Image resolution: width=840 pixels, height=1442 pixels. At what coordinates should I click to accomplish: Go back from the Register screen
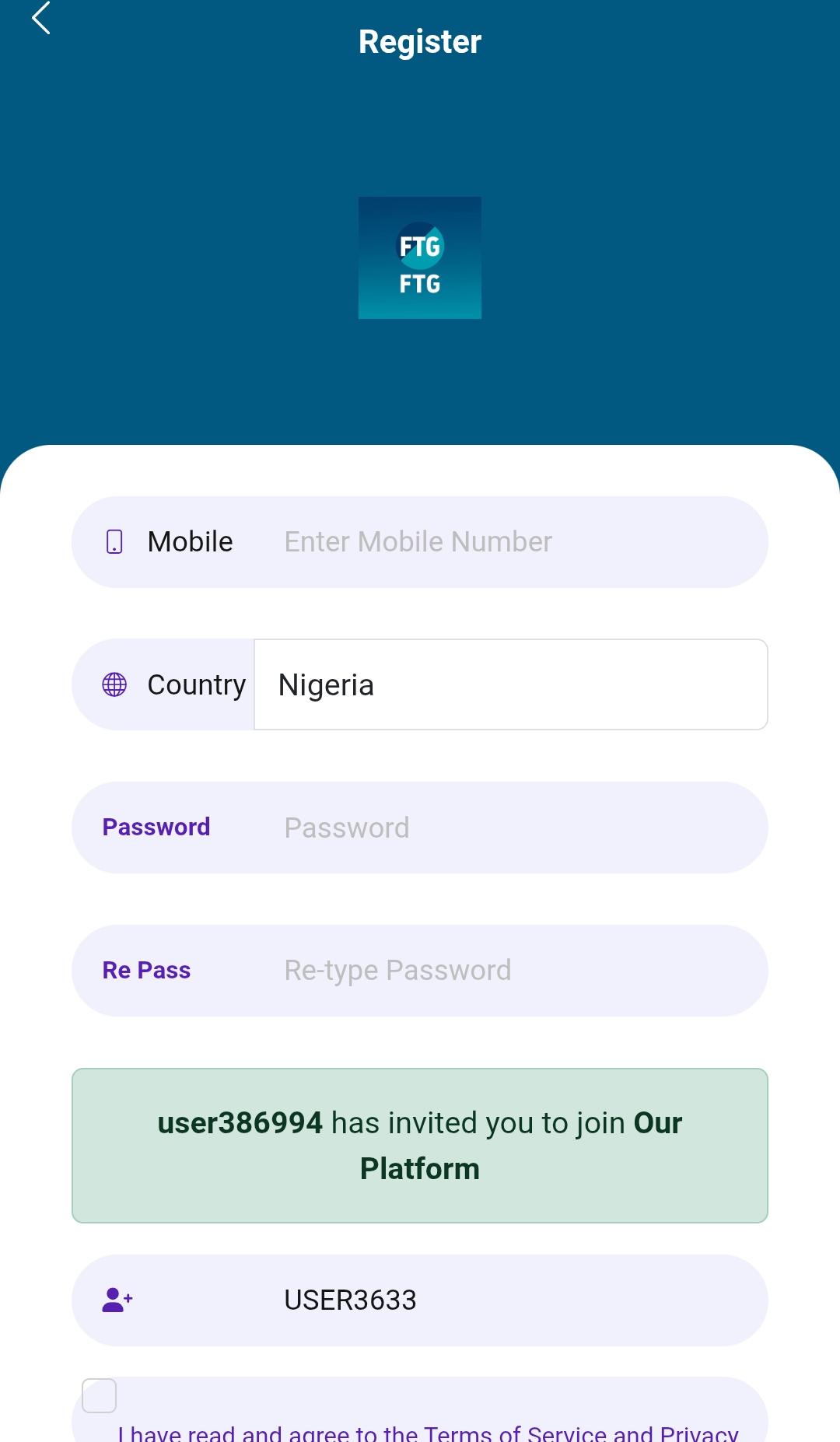(x=41, y=19)
